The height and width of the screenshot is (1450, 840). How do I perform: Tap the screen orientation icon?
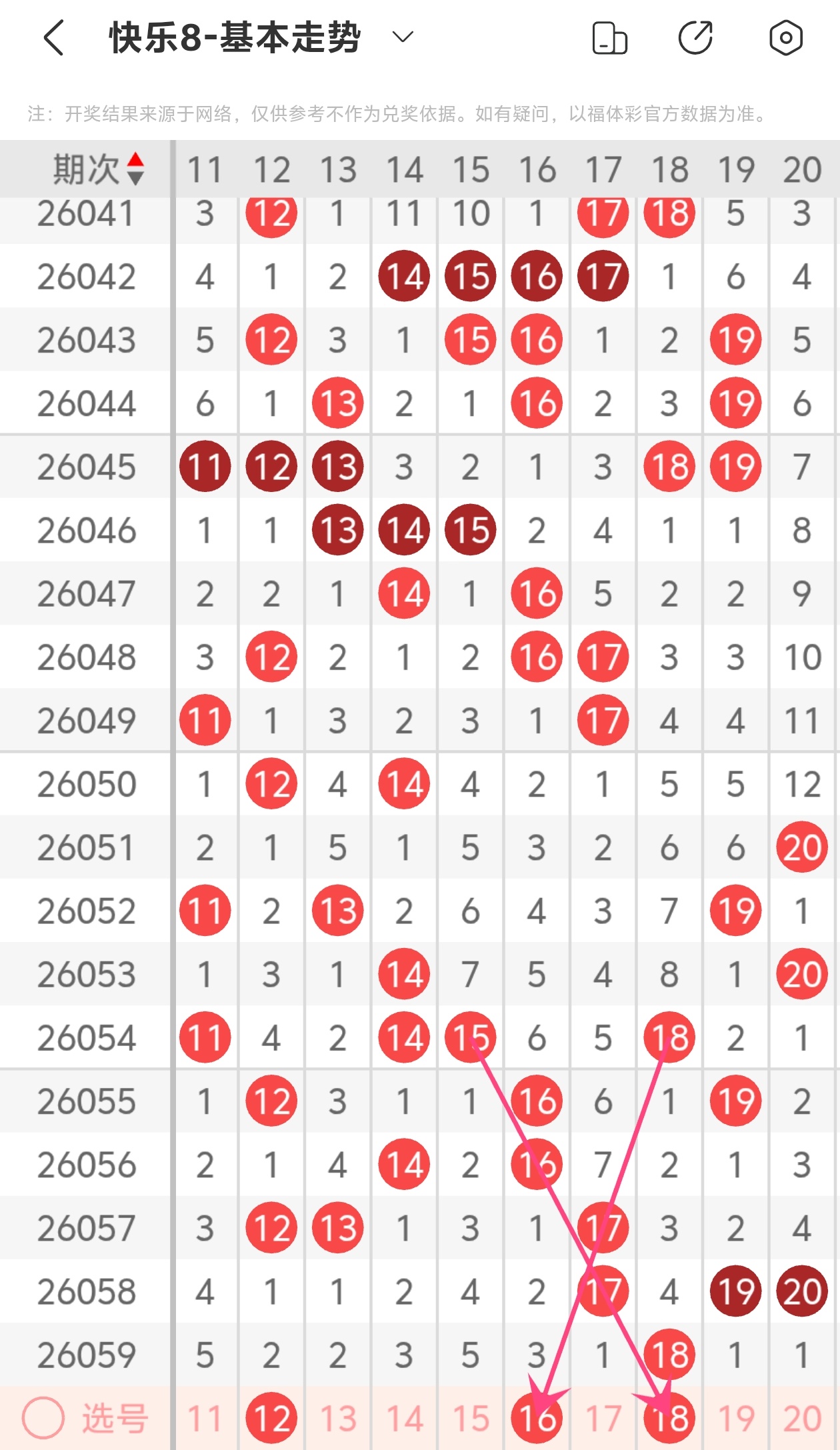click(609, 37)
